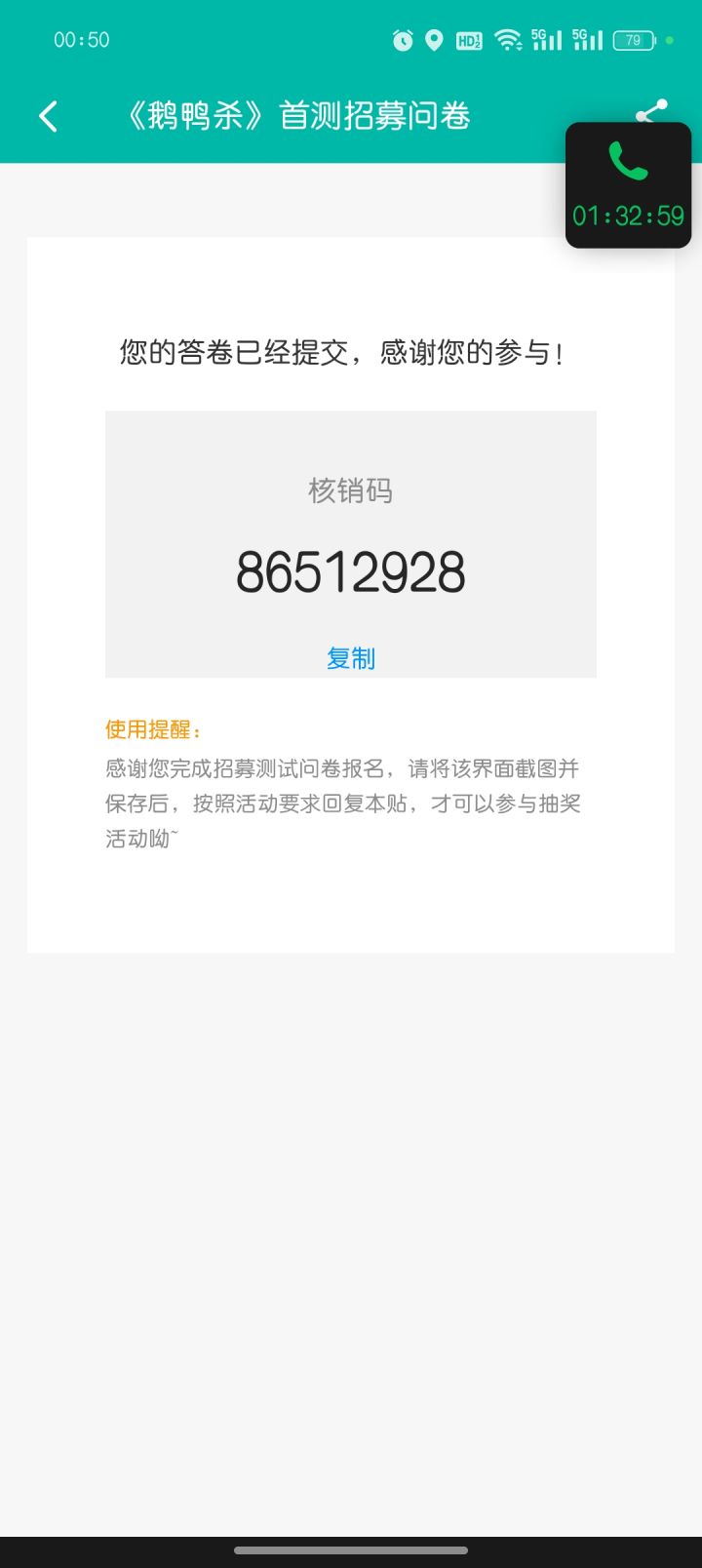This screenshot has height=1568, width=702.
Task: Tap the 复制 copy link below the code
Action: pyautogui.click(x=351, y=658)
